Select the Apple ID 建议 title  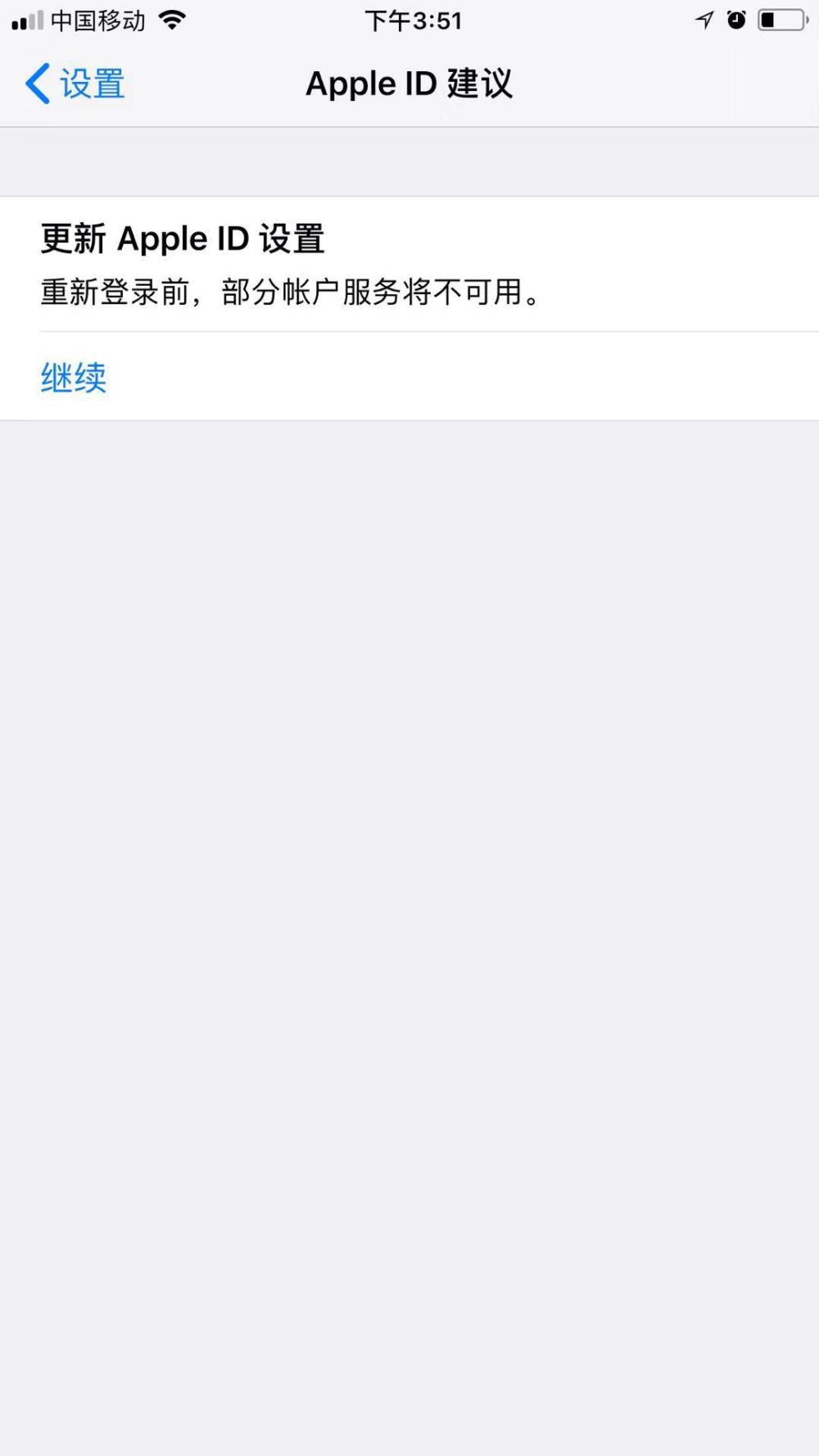point(409,83)
